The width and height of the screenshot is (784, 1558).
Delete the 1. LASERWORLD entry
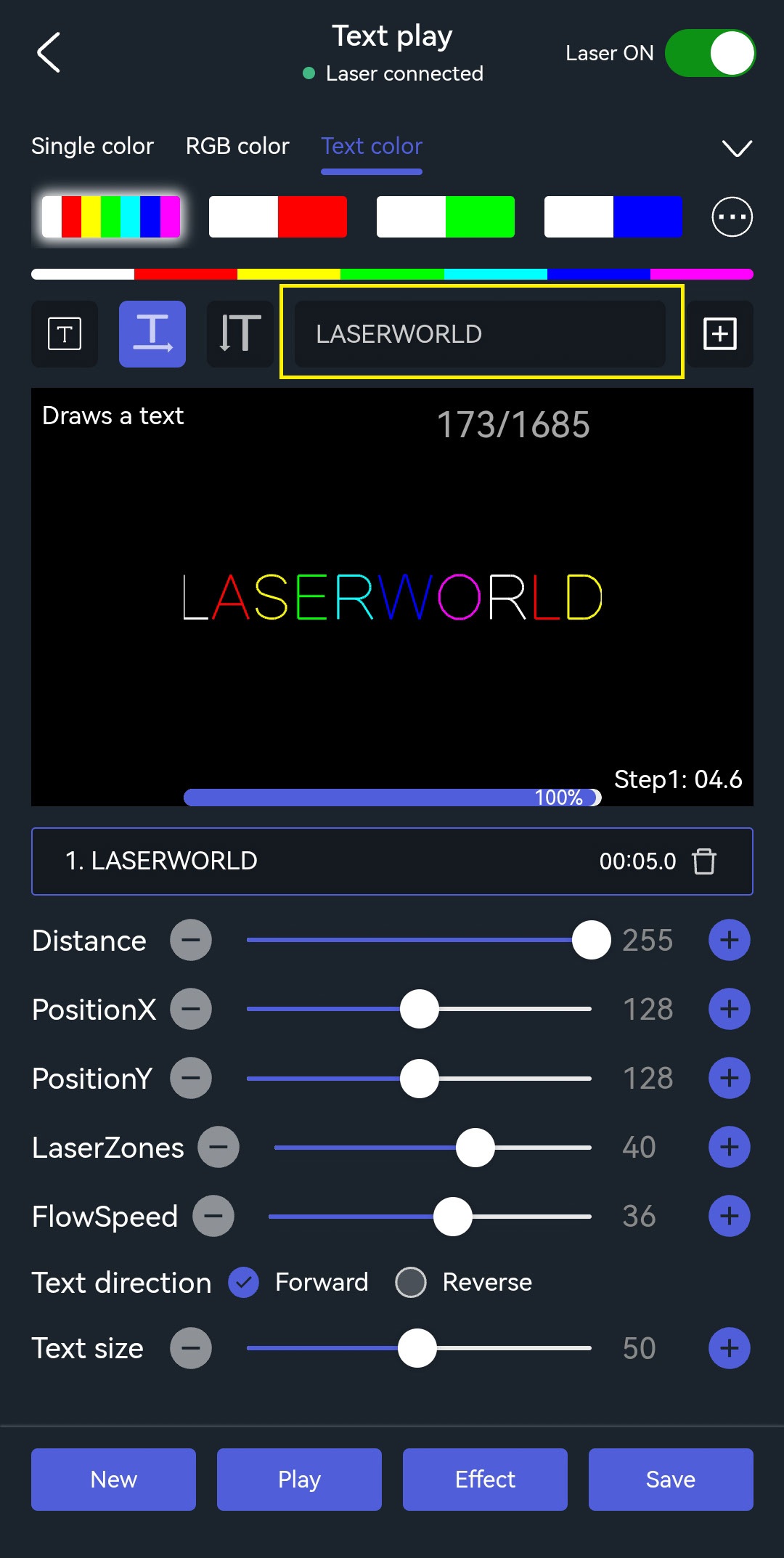(703, 861)
